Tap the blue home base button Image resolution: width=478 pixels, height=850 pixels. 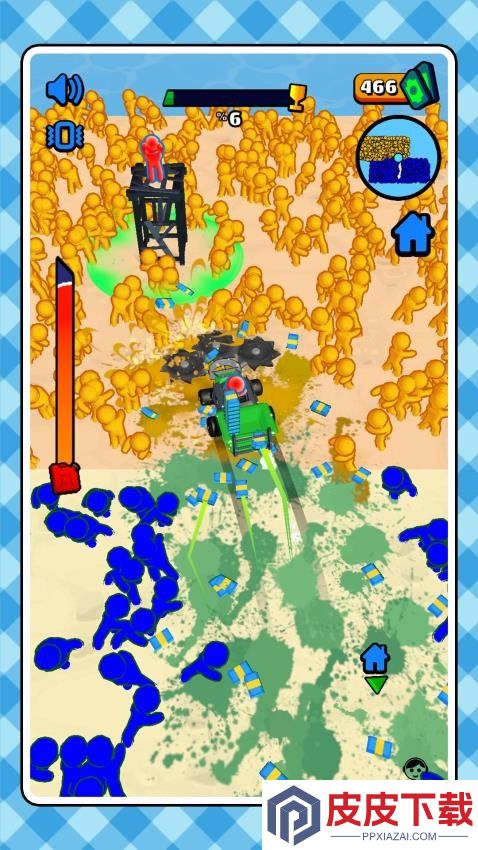coord(413,234)
